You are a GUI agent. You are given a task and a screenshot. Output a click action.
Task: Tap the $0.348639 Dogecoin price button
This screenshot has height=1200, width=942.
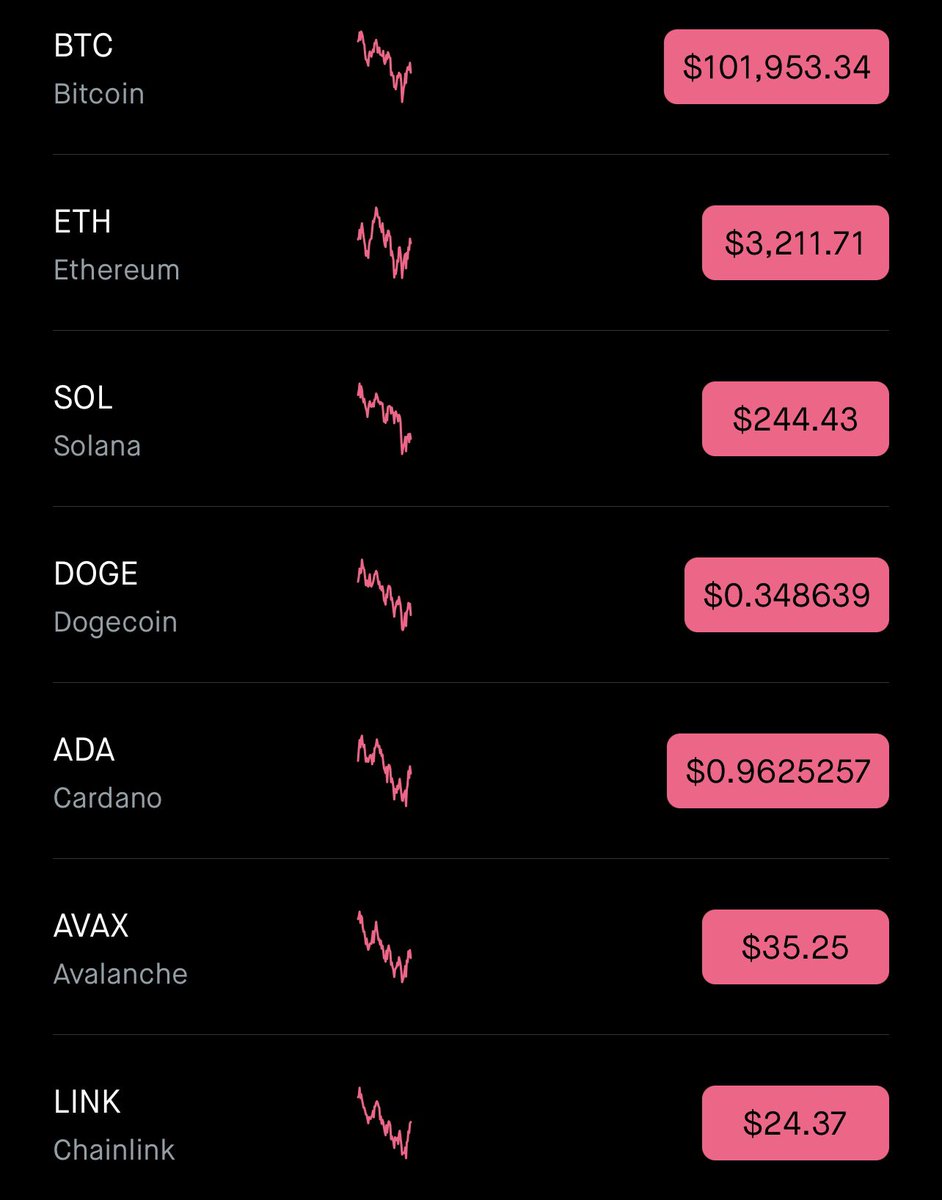[786, 595]
